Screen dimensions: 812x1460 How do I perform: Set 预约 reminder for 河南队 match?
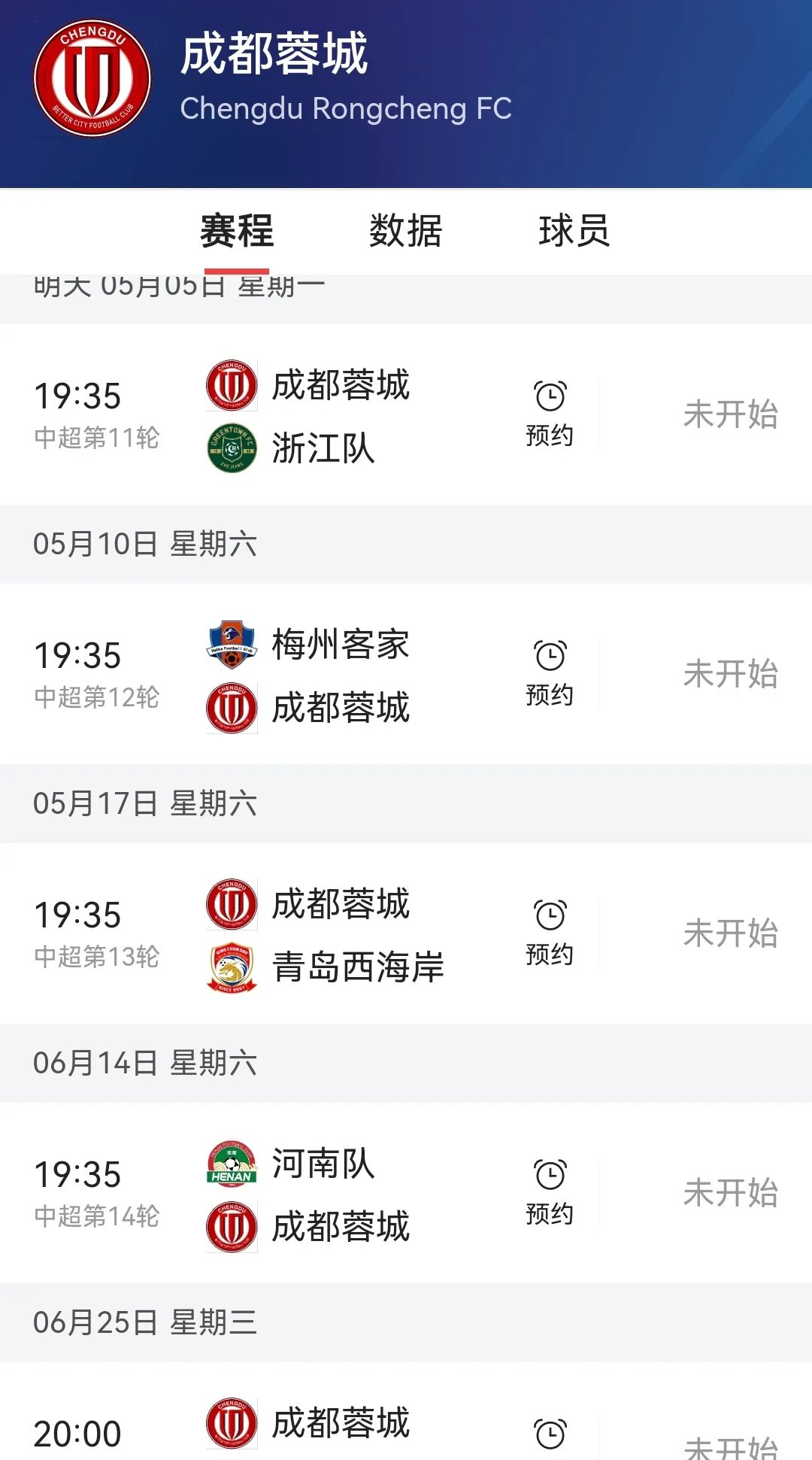[x=550, y=1192]
